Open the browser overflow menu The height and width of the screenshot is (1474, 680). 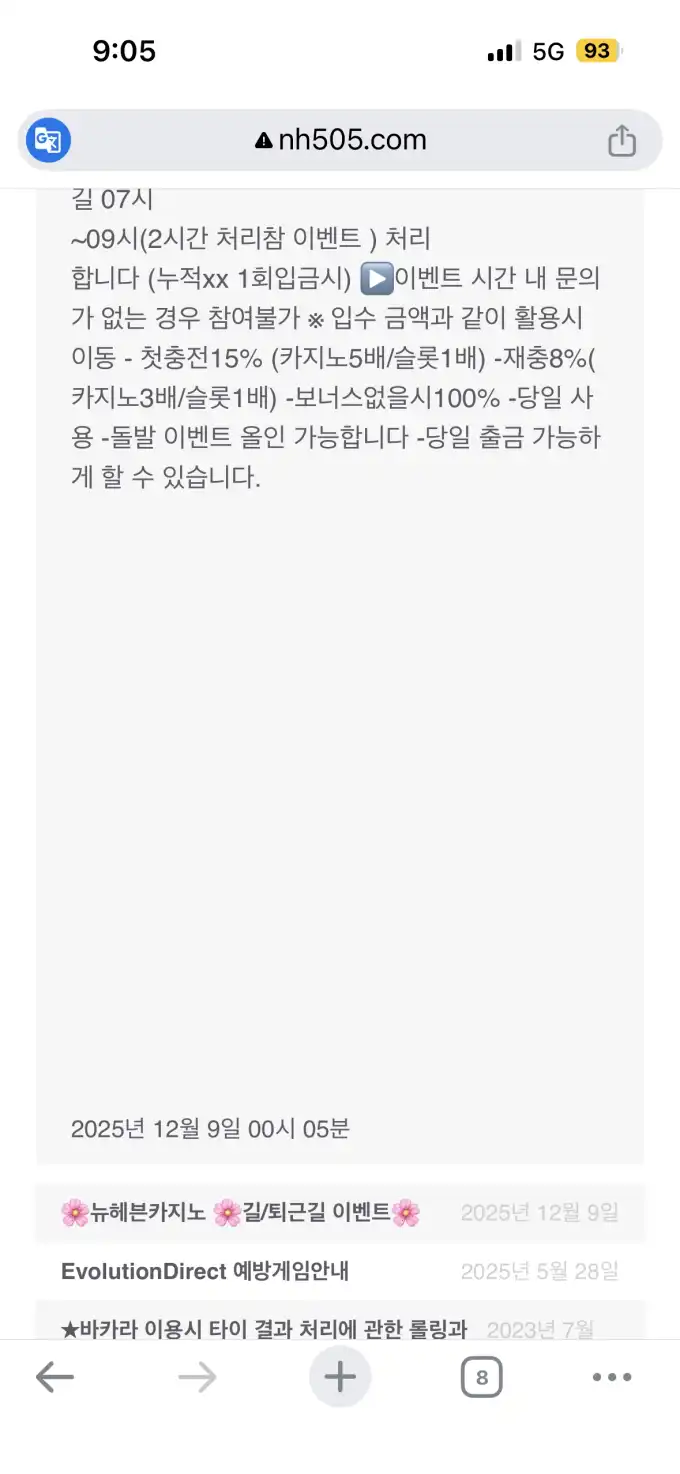(x=612, y=1378)
